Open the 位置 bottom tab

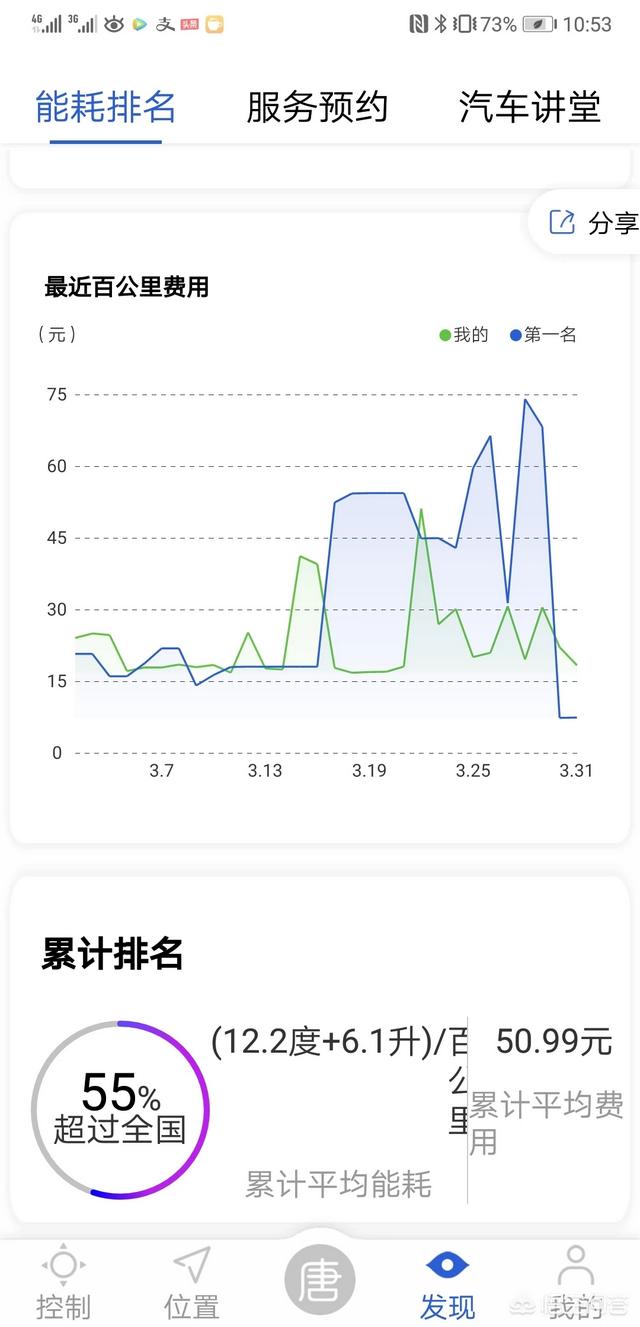click(x=191, y=1284)
